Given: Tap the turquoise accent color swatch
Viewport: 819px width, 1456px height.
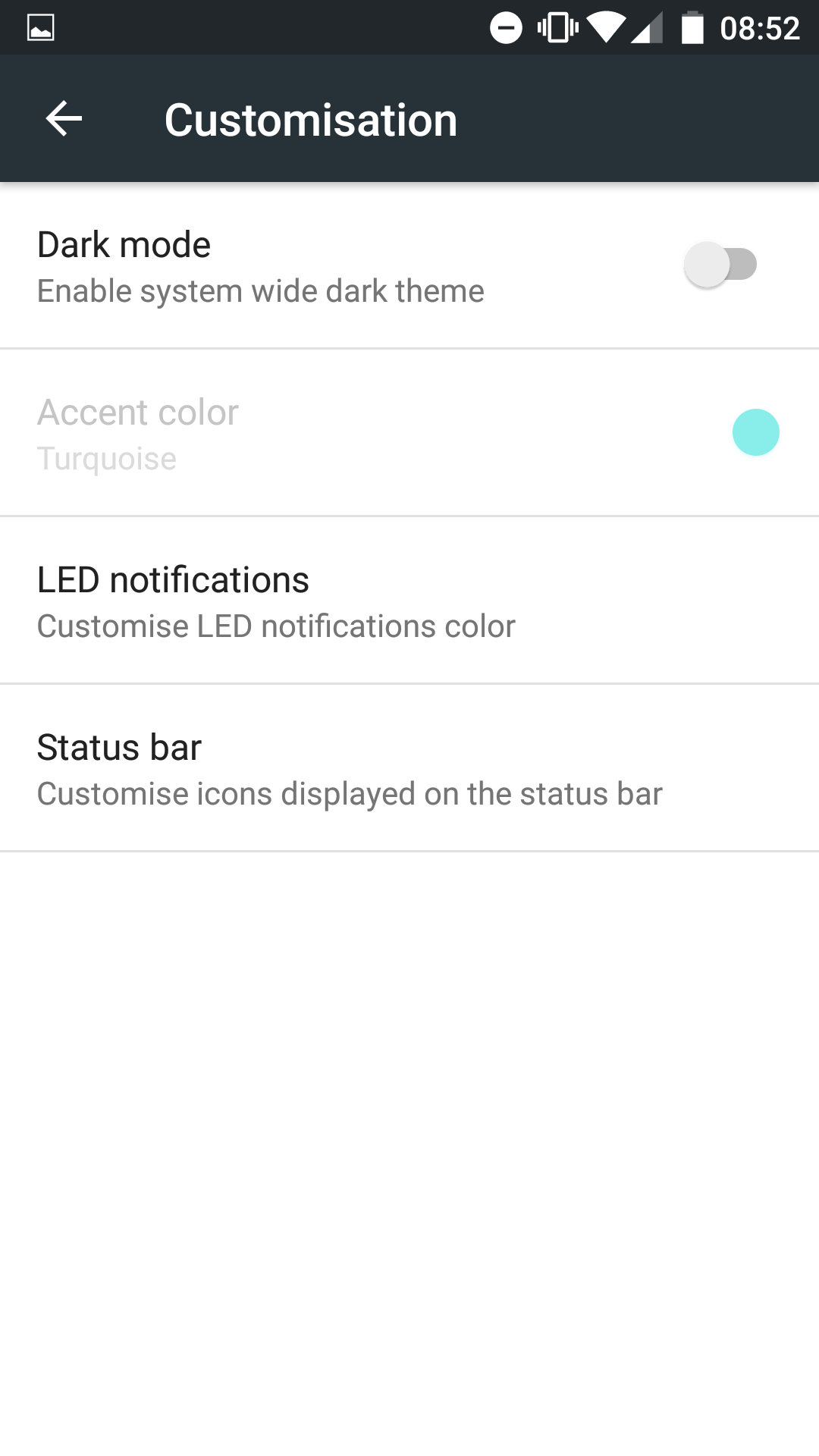Looking at the screenshot, I should point(756,432).
